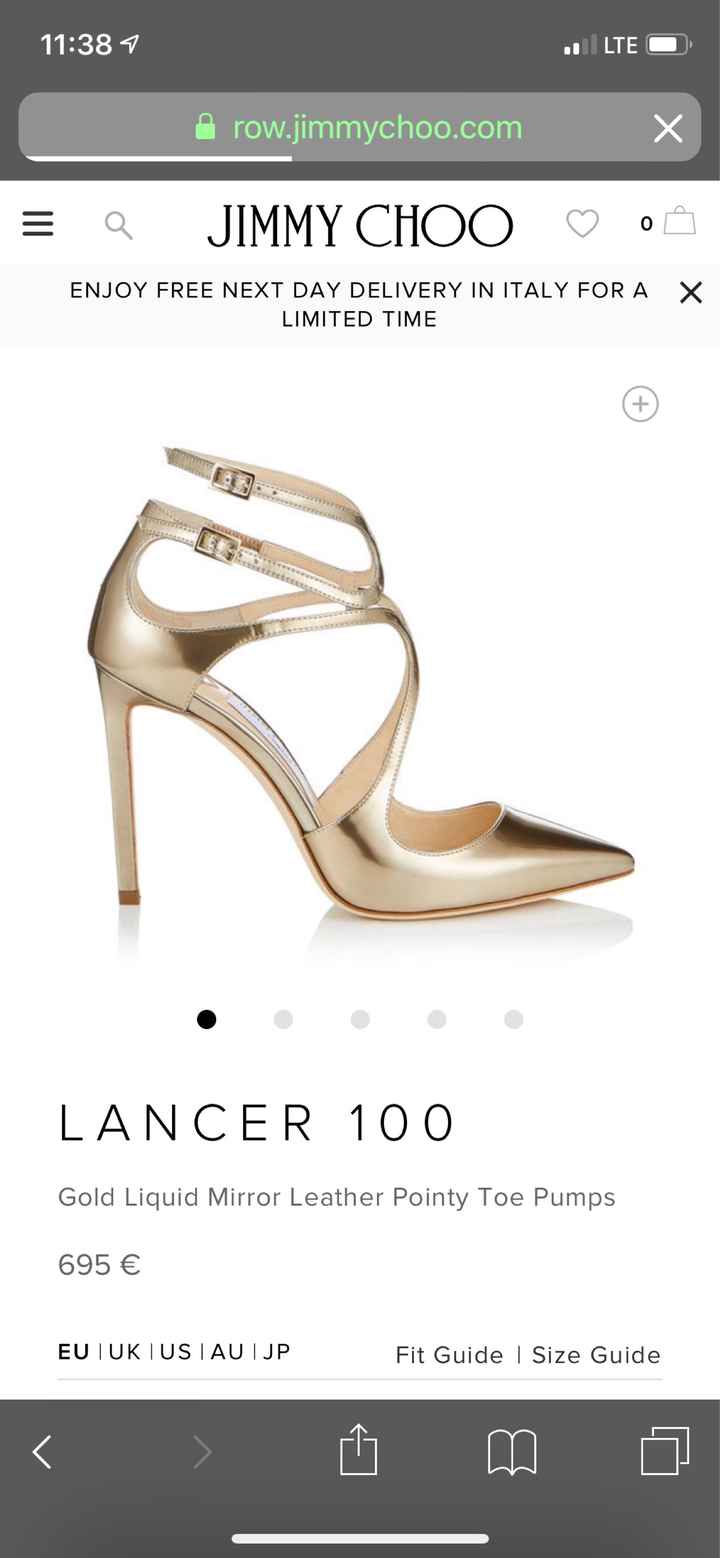Tap the first carousel indicator dot
720x1558 pixels.
point(206,1019)
